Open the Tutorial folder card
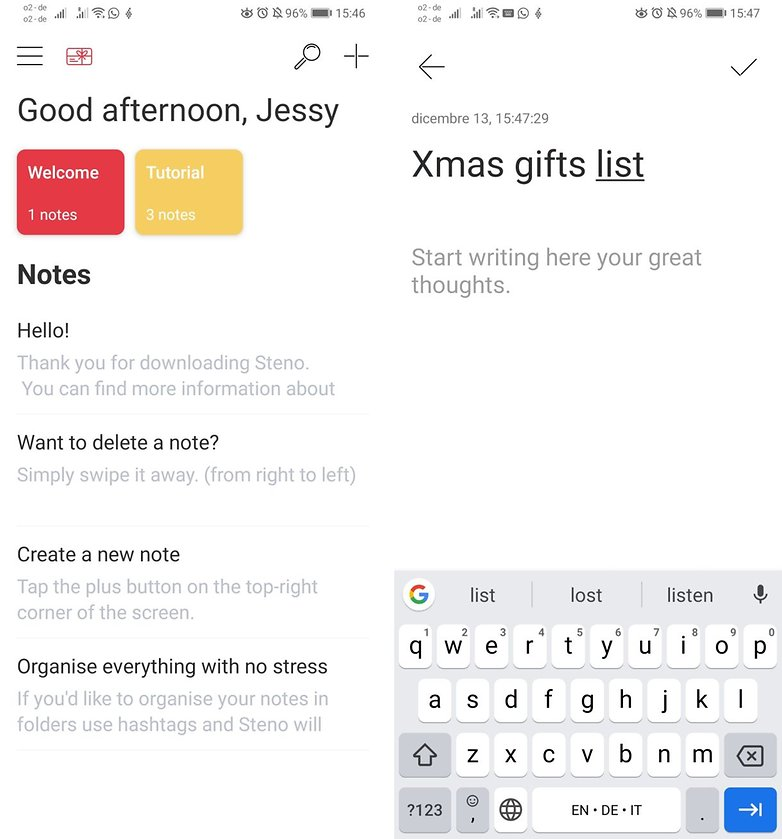 pos(189,192)
